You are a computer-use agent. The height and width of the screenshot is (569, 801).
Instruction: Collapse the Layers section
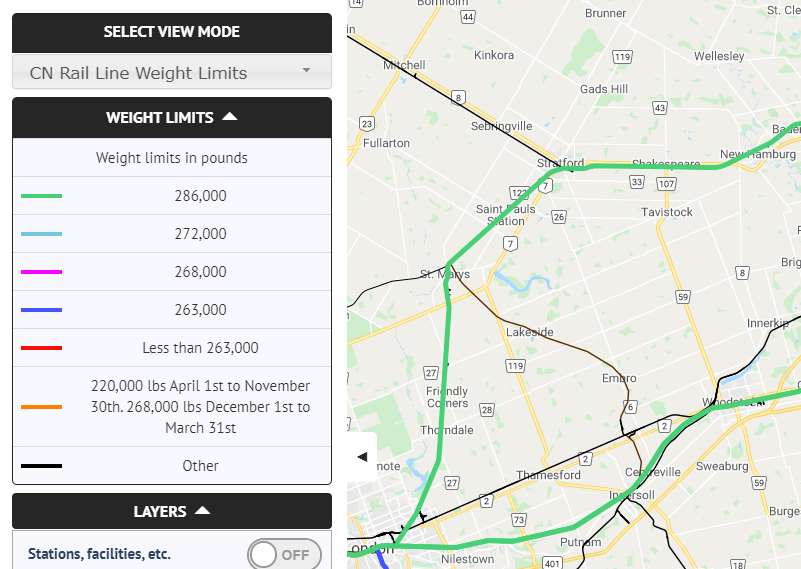click(171, 511)
